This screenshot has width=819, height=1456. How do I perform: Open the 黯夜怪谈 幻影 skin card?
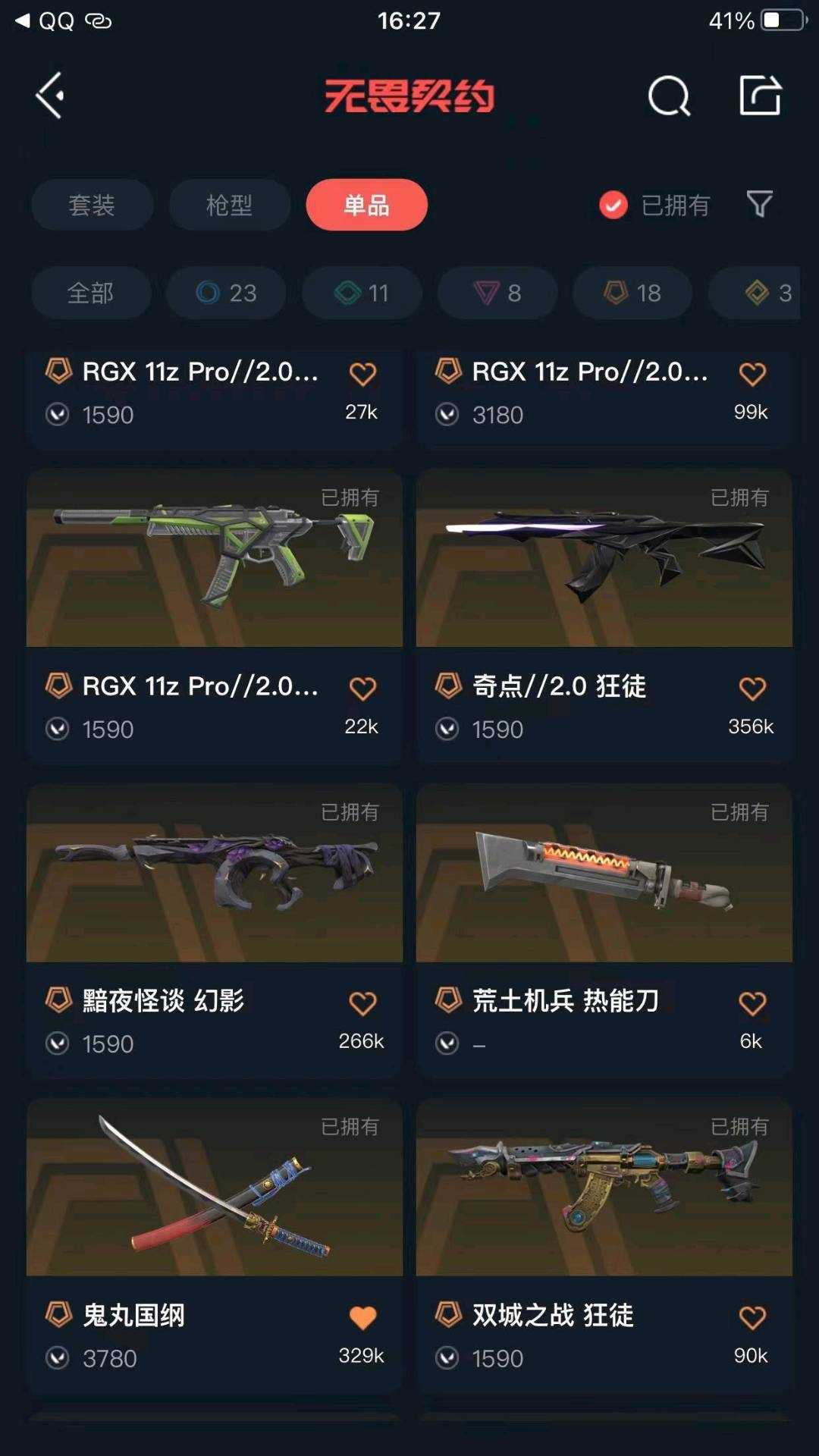[214, 930]
